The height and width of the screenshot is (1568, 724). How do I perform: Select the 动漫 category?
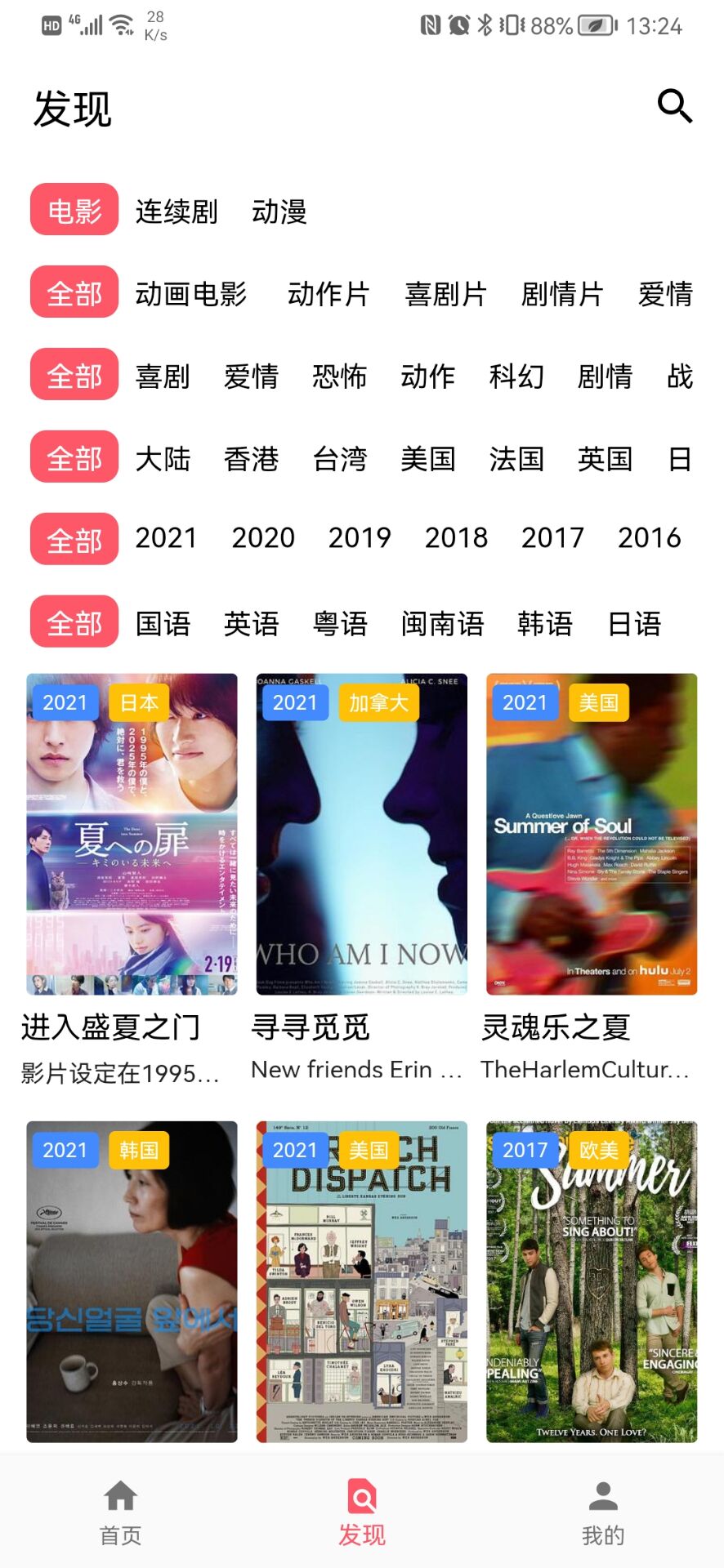[279, 212]
